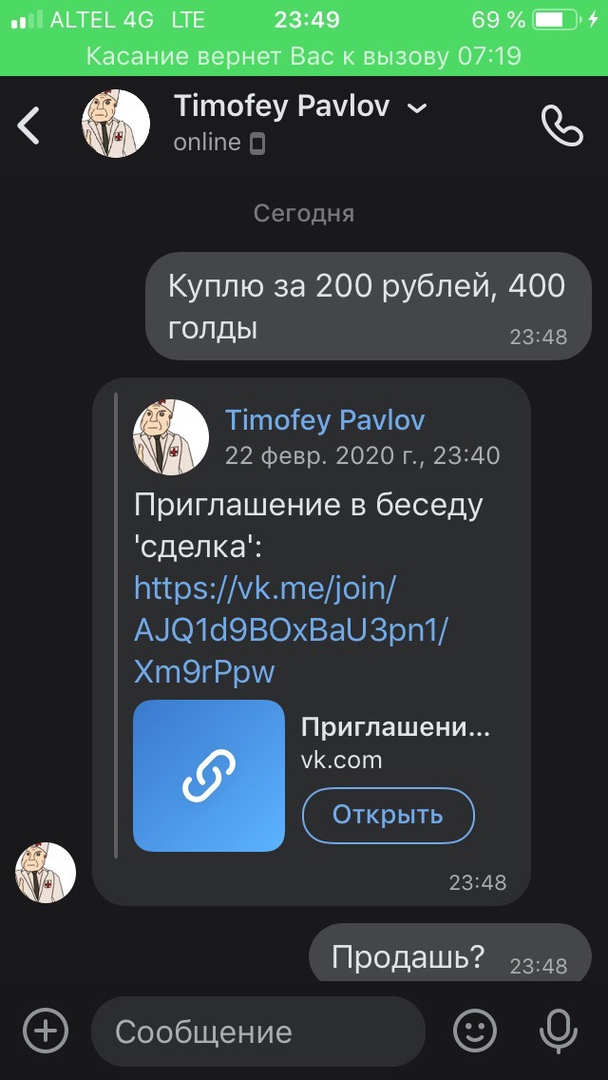Go back to the conversations list
This screenshot has width=608, height=1080.
[x=30, y=126]
